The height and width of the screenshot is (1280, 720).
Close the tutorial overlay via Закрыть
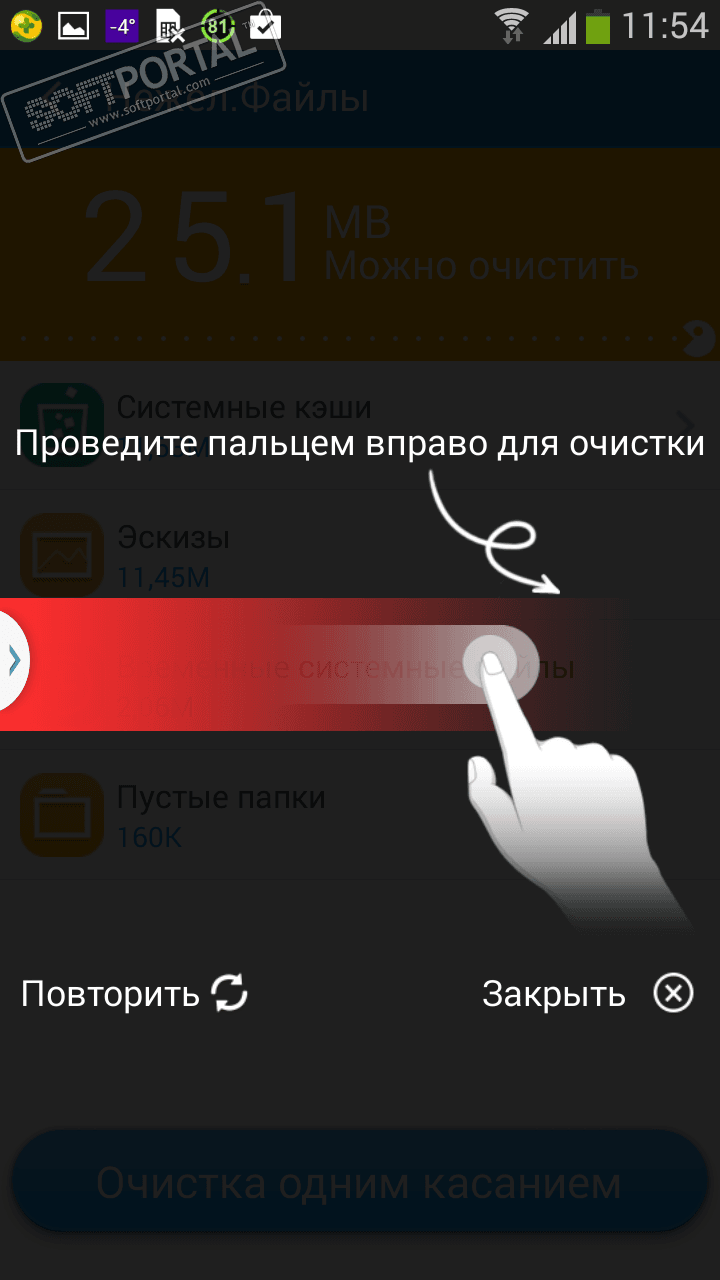(587, 994)
